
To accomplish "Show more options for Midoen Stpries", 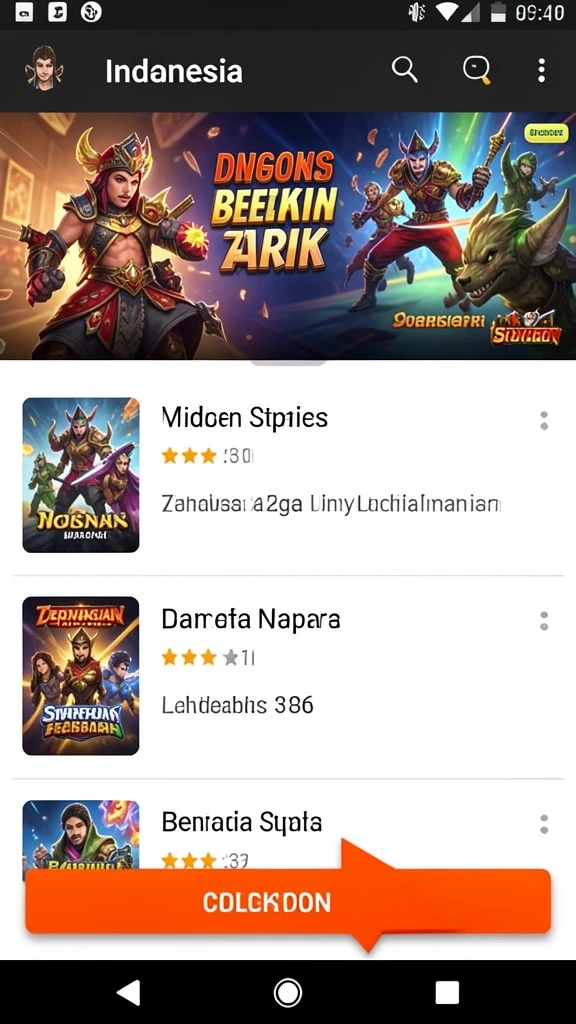I will (544, 421).
